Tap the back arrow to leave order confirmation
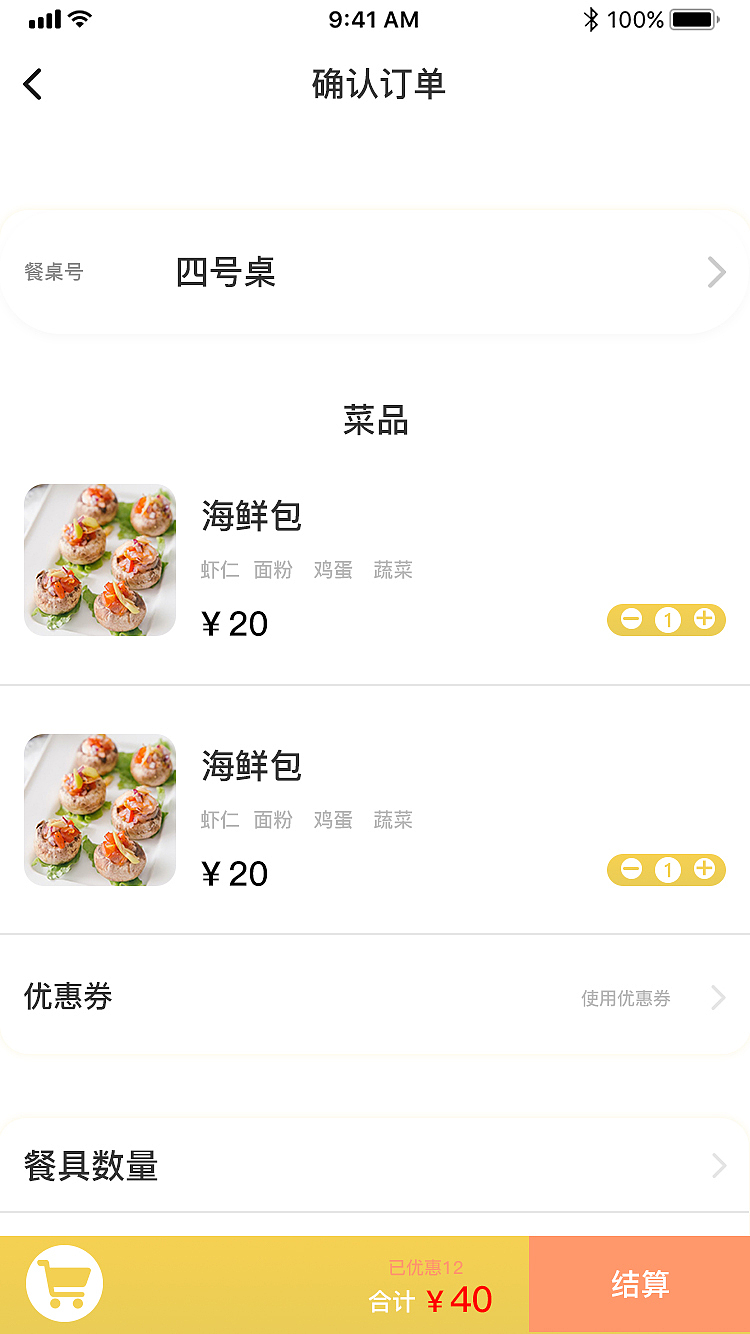This screenshot has width=750, height=1334. [x=33, y=85]
